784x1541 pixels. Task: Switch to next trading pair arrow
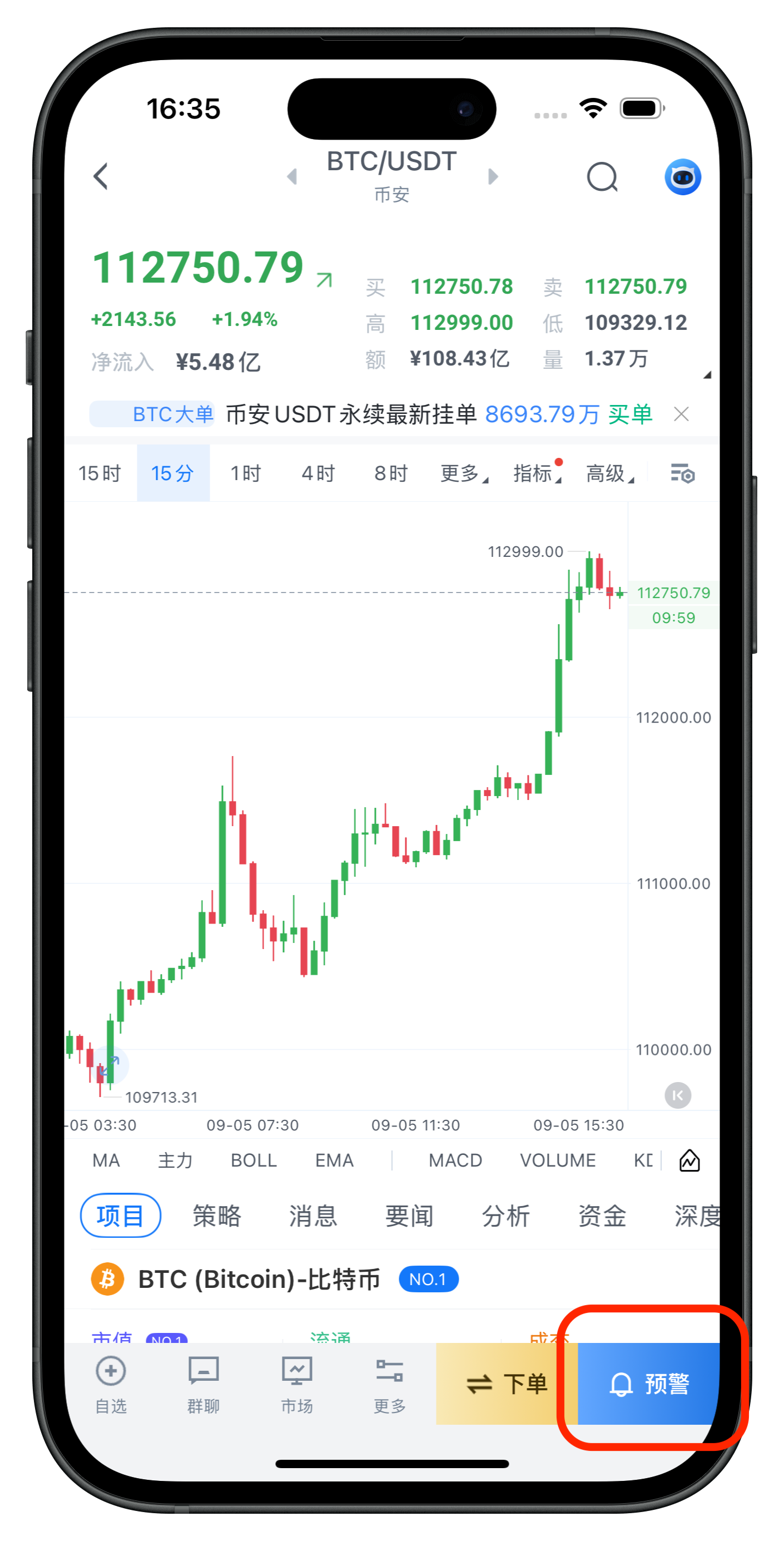[x=493, y=176]
